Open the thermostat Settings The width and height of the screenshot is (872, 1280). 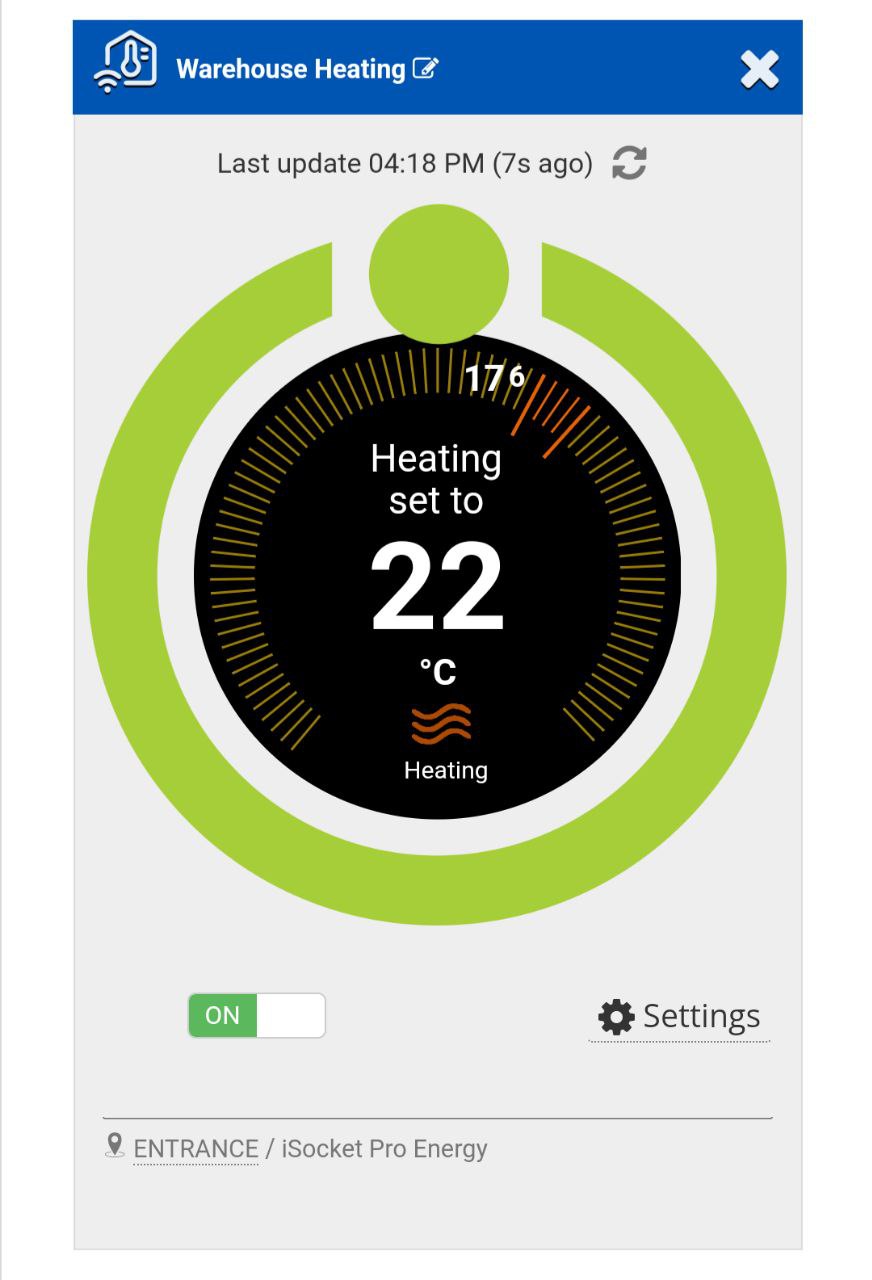pos(680,1017)
